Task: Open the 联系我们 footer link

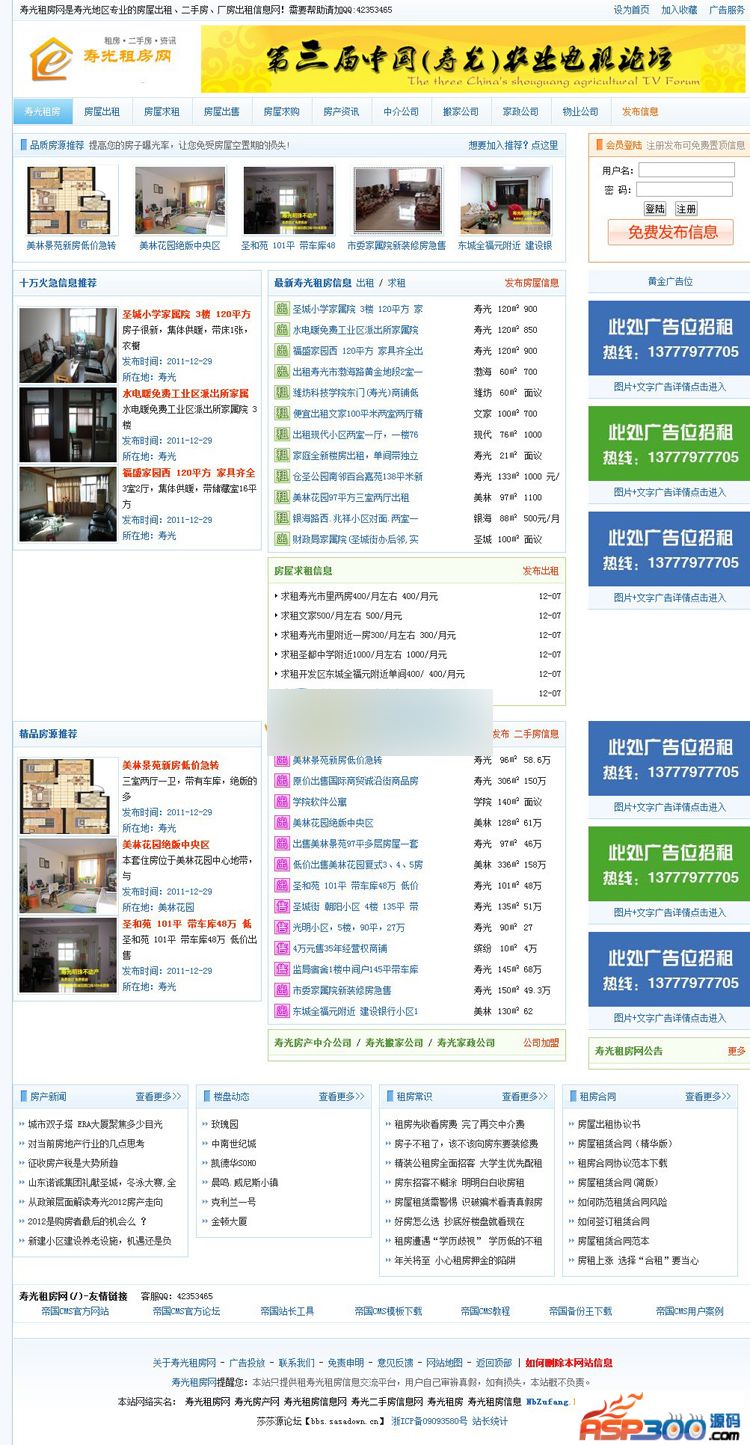Action: click(296, 1363)
